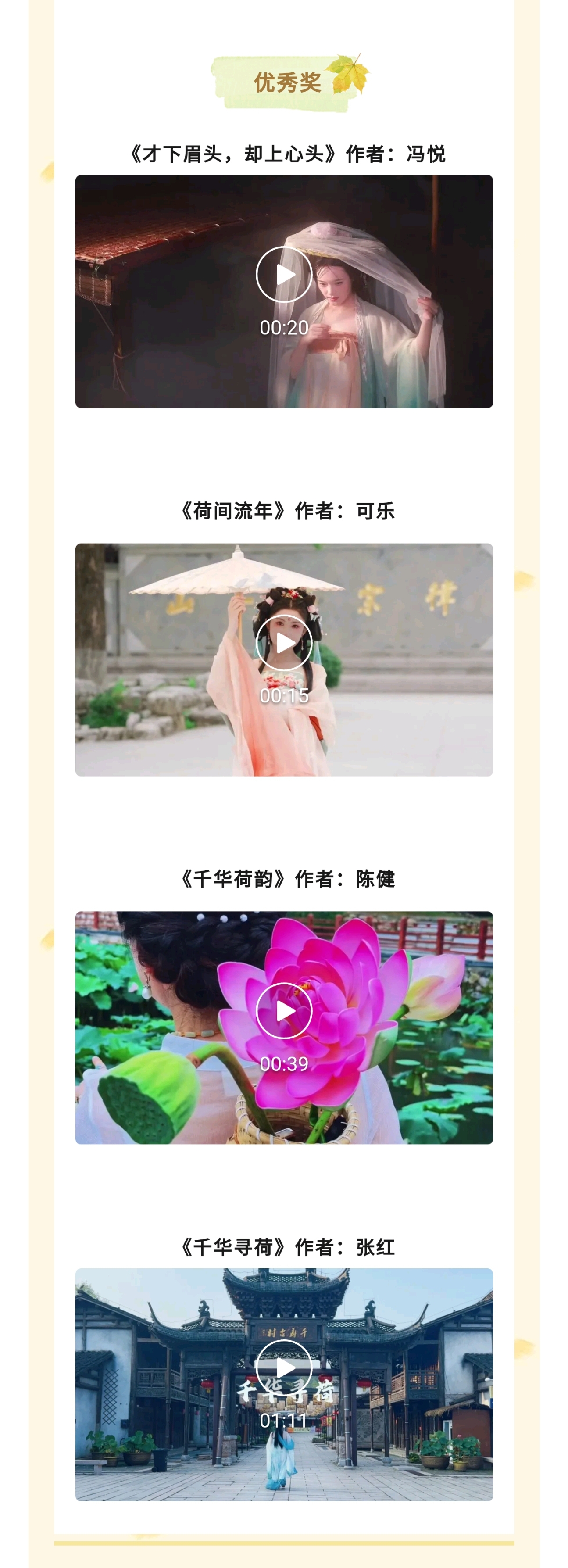Watch the 《千华寻荷》 video by 张红
The height and width of the screenshot is (1568, 568).
284,1367
